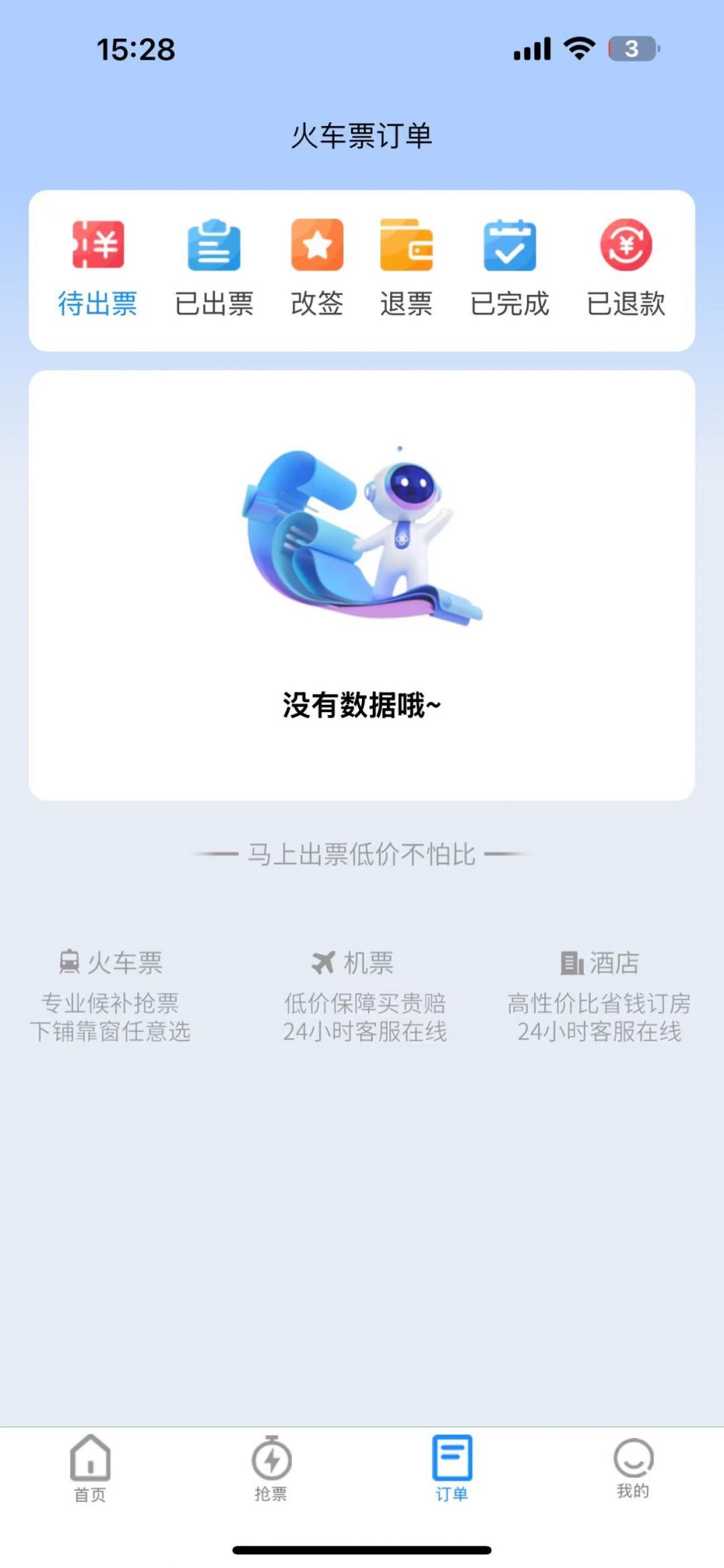Tap the 订单 tab in bottom bar
The width and height of the screenshot is (724, 1568).
pyautogui.click(x=452, y=1467)
